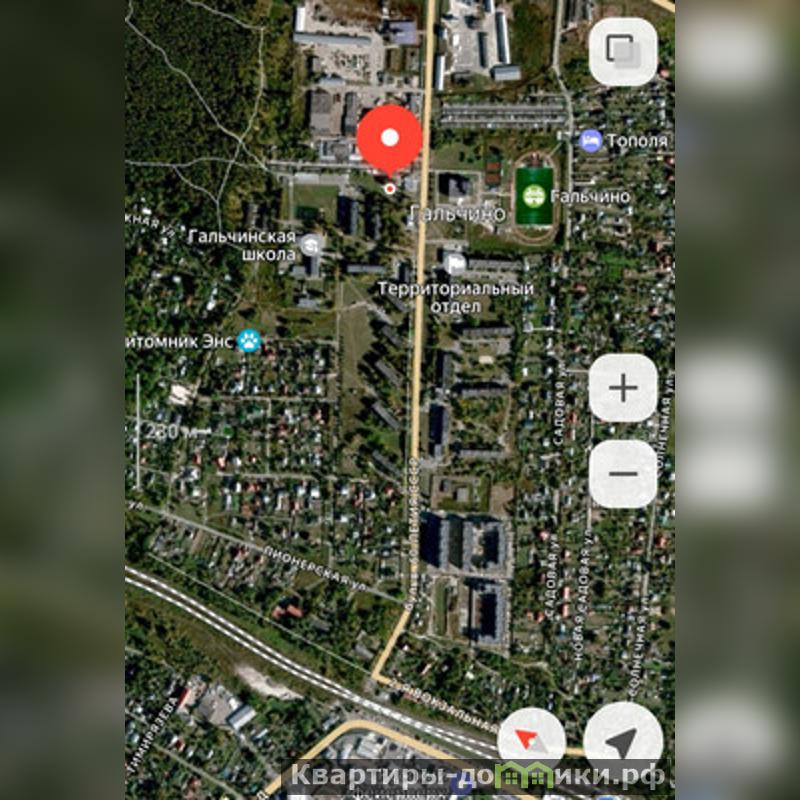Center the map on my location
The height and width of the screenshot is (800, 800).
tap(622, 743)
